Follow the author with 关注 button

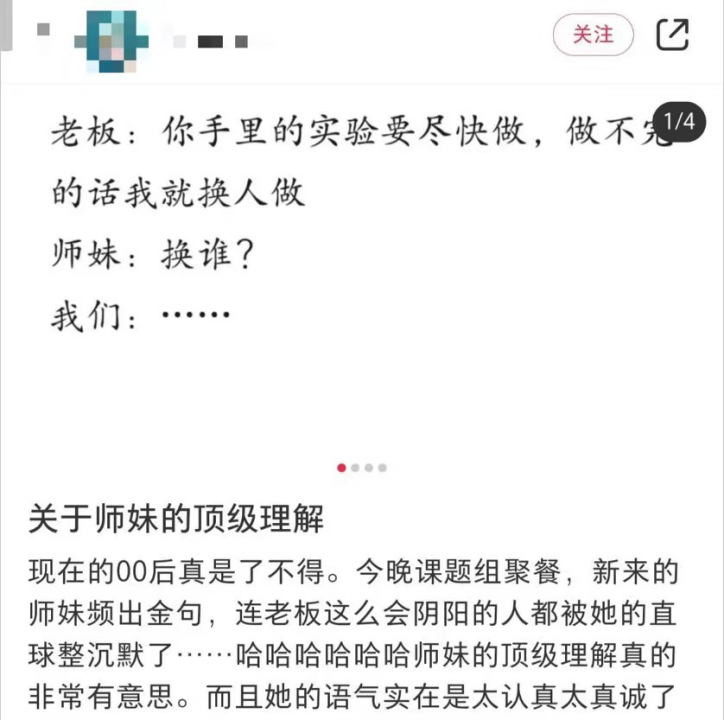(x=593, y=35)
